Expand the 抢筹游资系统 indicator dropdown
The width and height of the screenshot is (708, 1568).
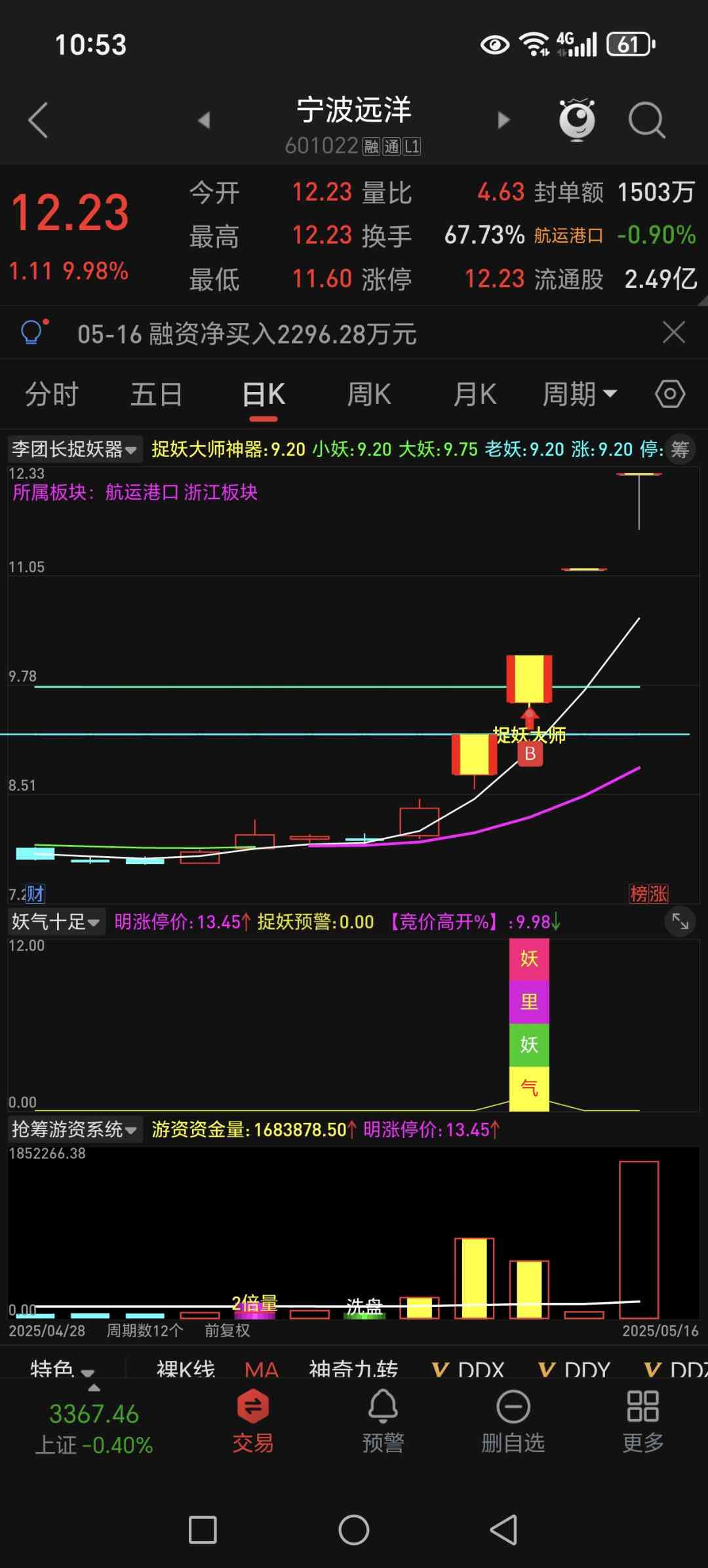pyautogui.click(x=75, y=1129)
